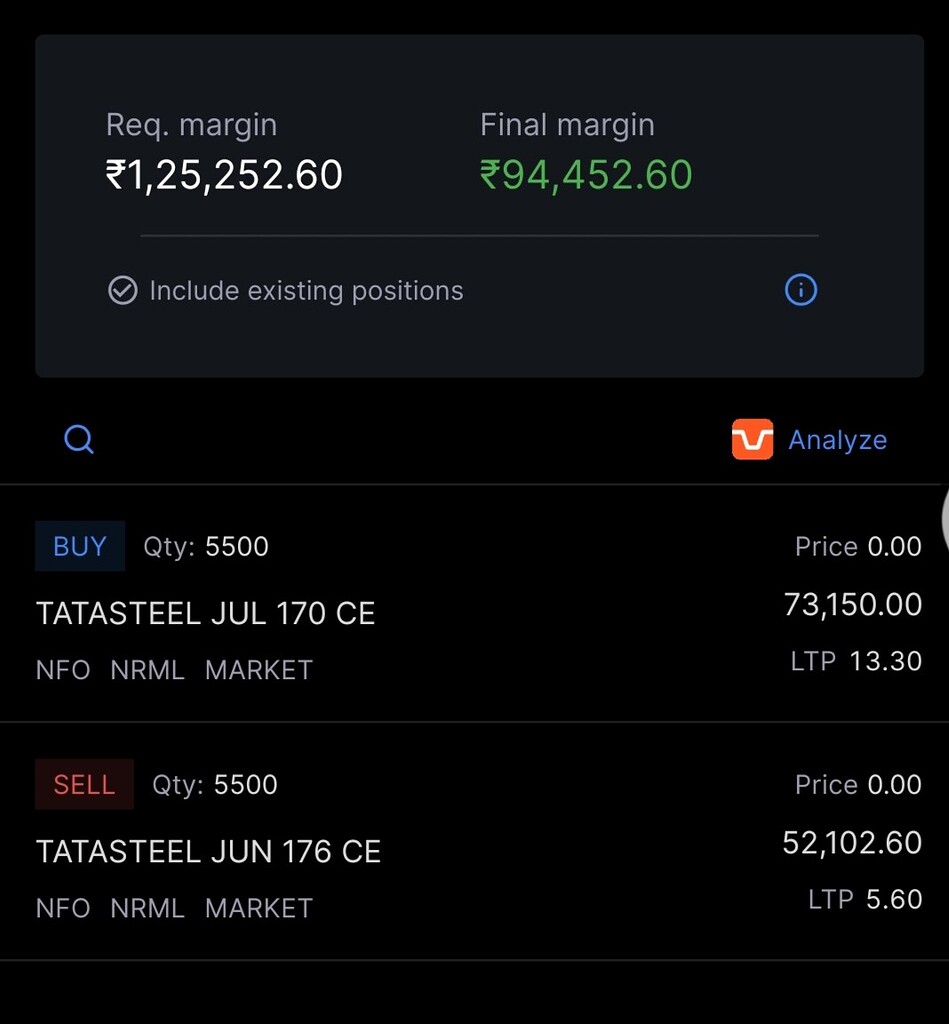
Task: Open the margin info tooltip icon
Action: [799, 290]
